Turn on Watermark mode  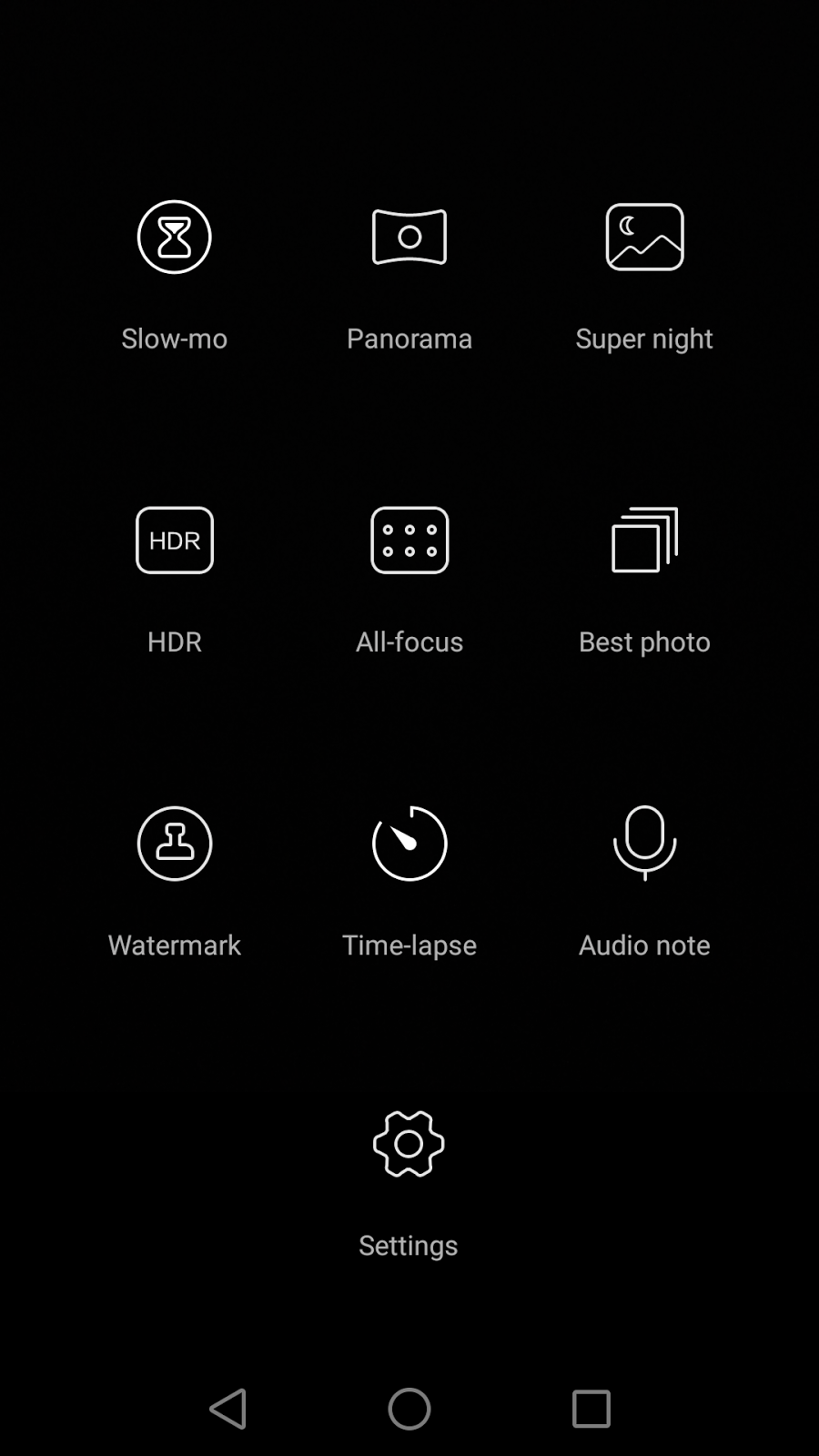pos(175,844)
